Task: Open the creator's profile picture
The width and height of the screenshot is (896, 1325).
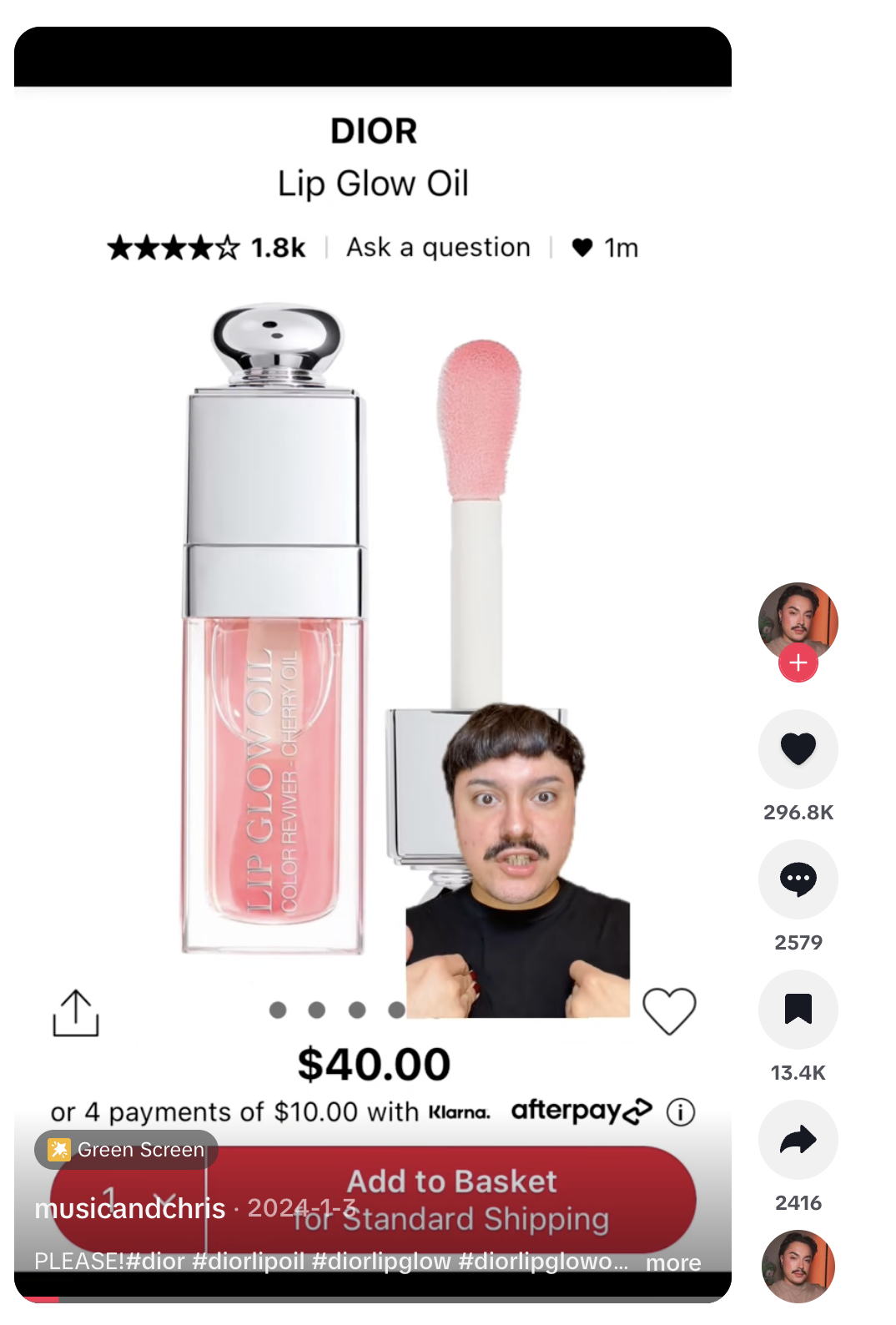Action: coord(798,622)
